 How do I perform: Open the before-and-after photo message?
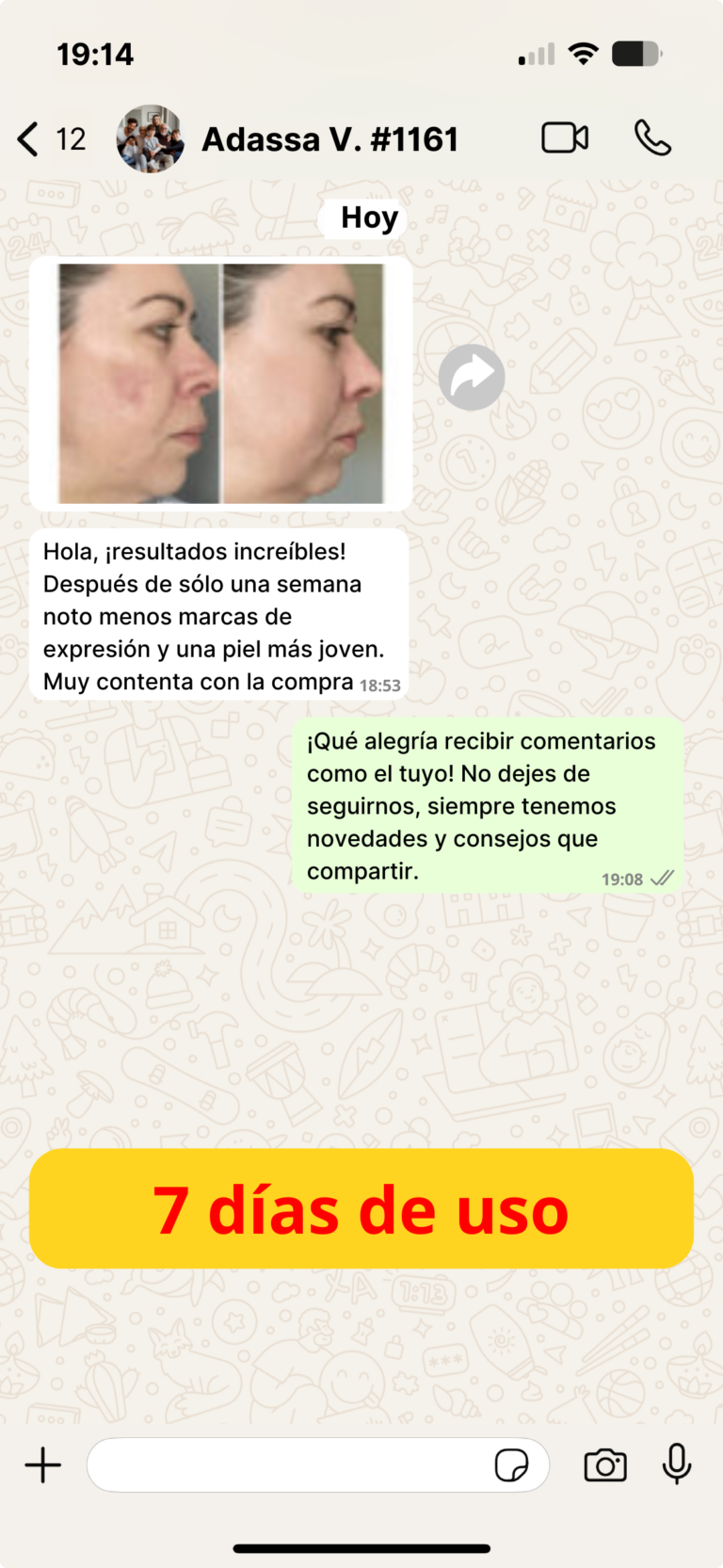click(x=221, y=383)
